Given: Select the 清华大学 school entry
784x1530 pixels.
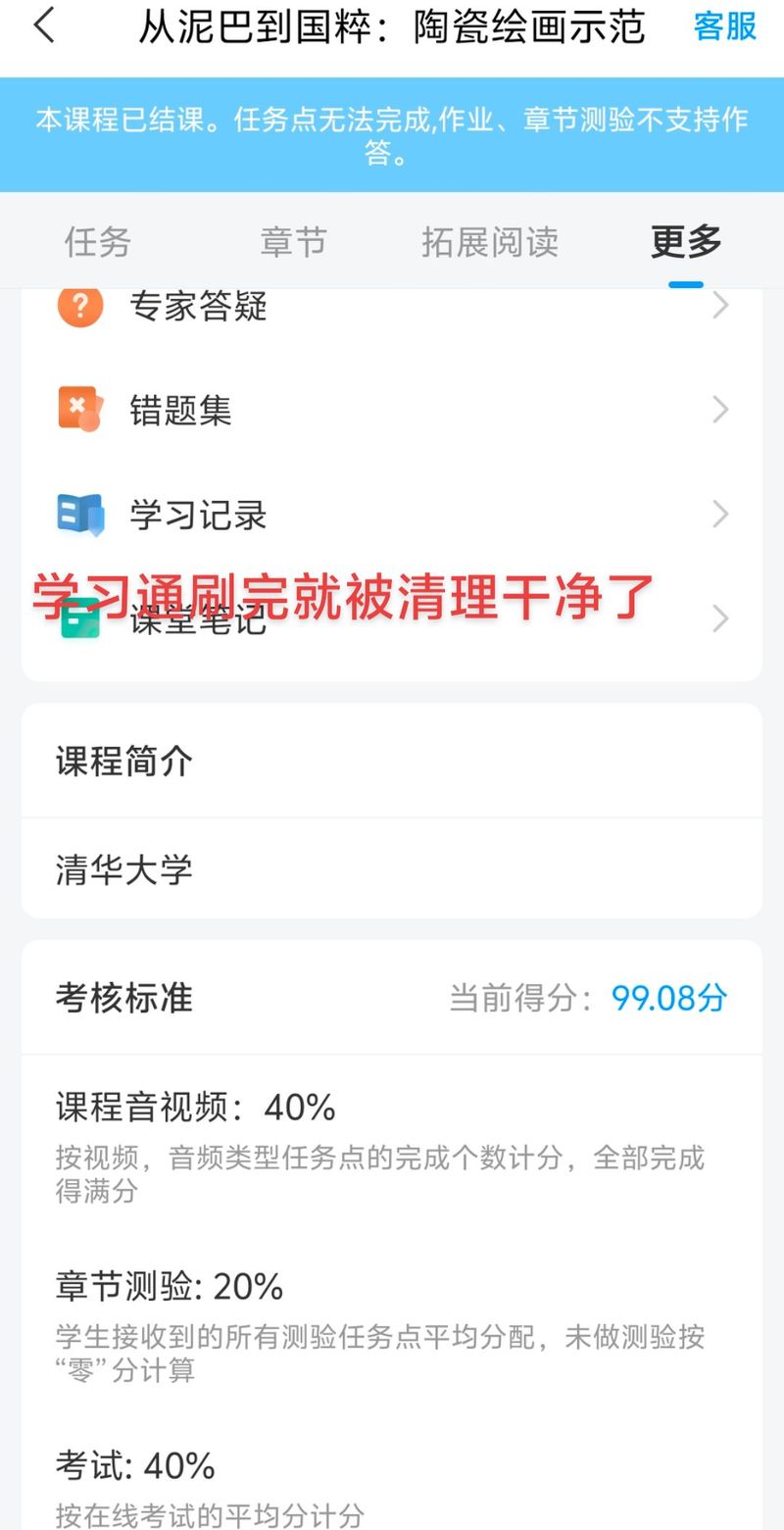Looking at the screenshot, I should pyautogui.click(x=123, y=867).
